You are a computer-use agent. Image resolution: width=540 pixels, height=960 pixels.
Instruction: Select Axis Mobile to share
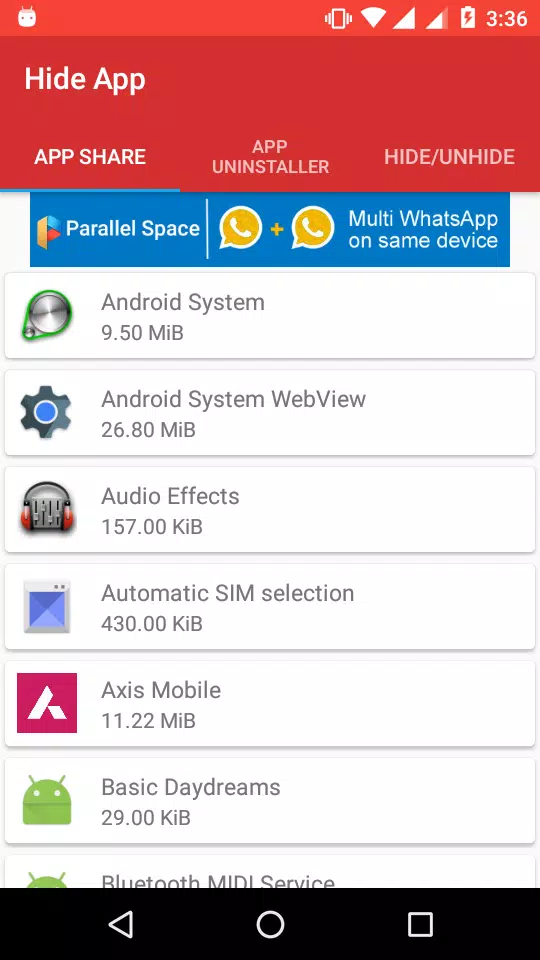click(x=270, y=703)
